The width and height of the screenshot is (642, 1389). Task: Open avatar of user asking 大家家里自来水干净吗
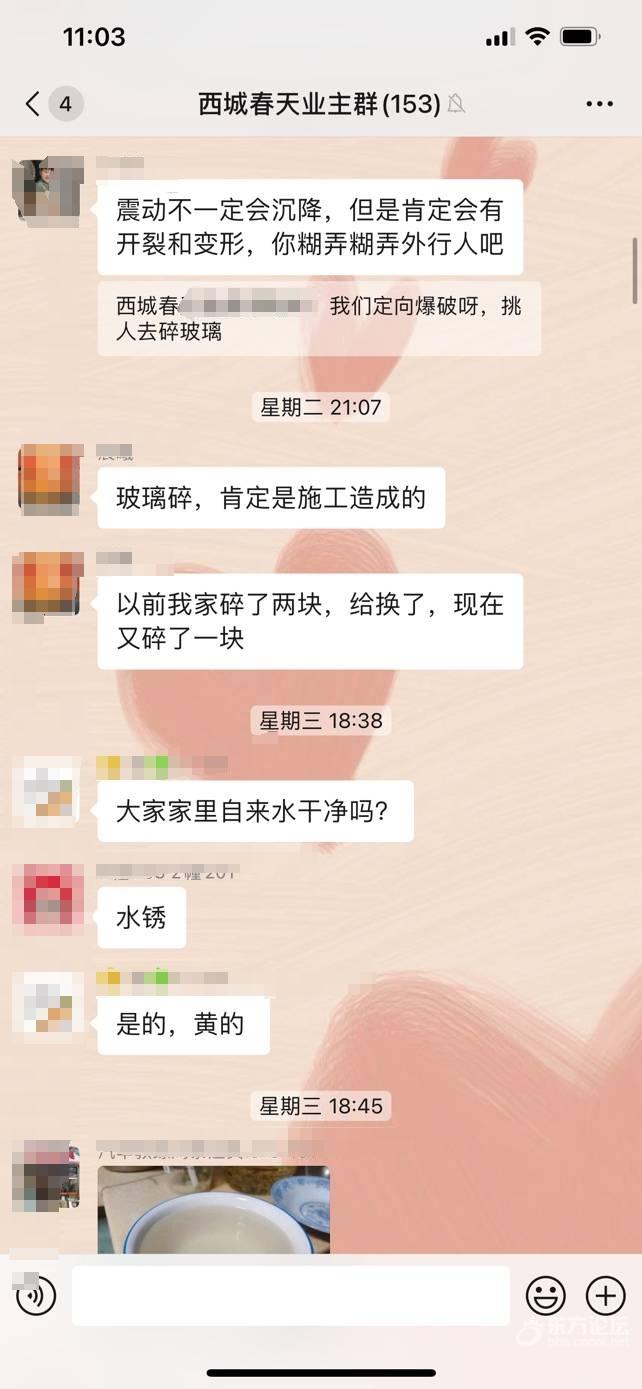(x=48, y=792)
